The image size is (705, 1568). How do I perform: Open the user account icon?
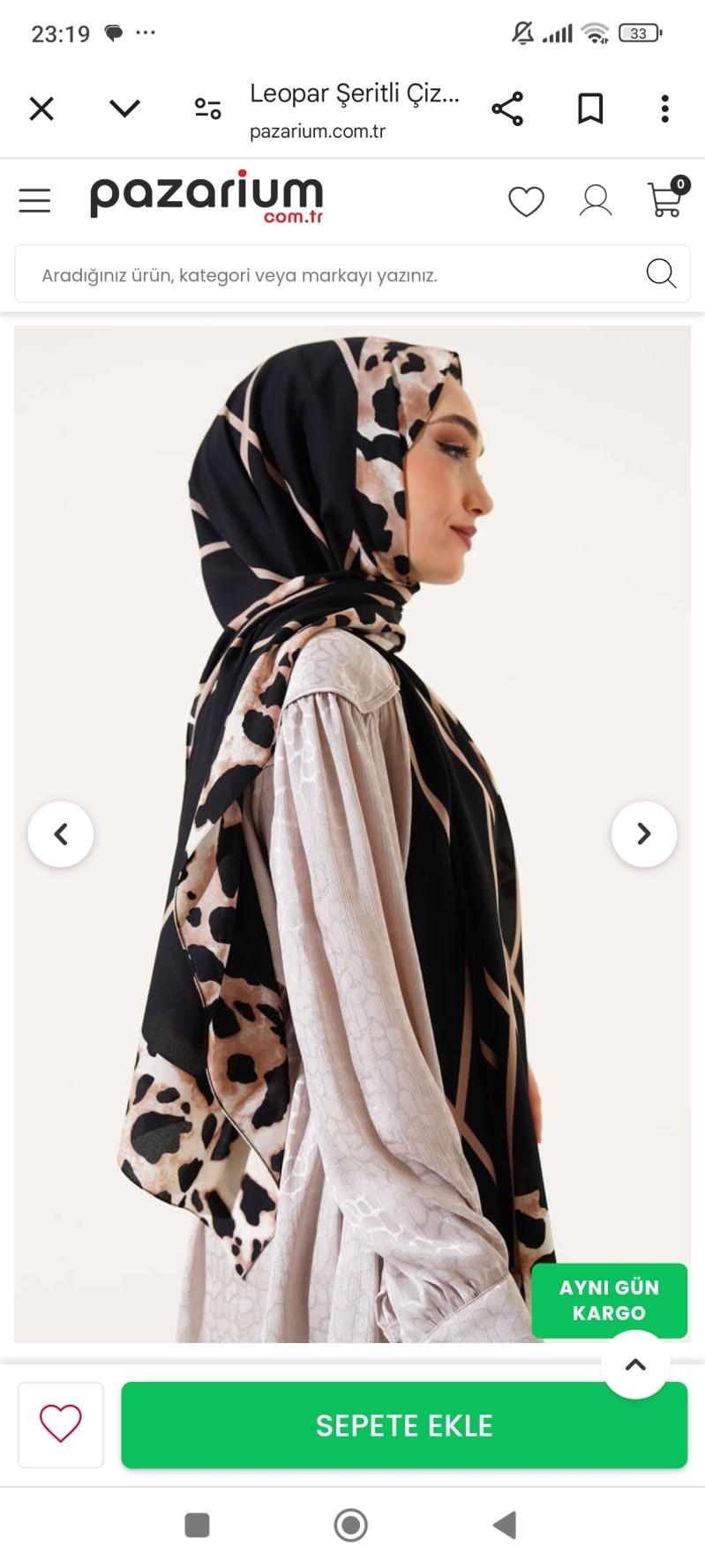[596, 201]
